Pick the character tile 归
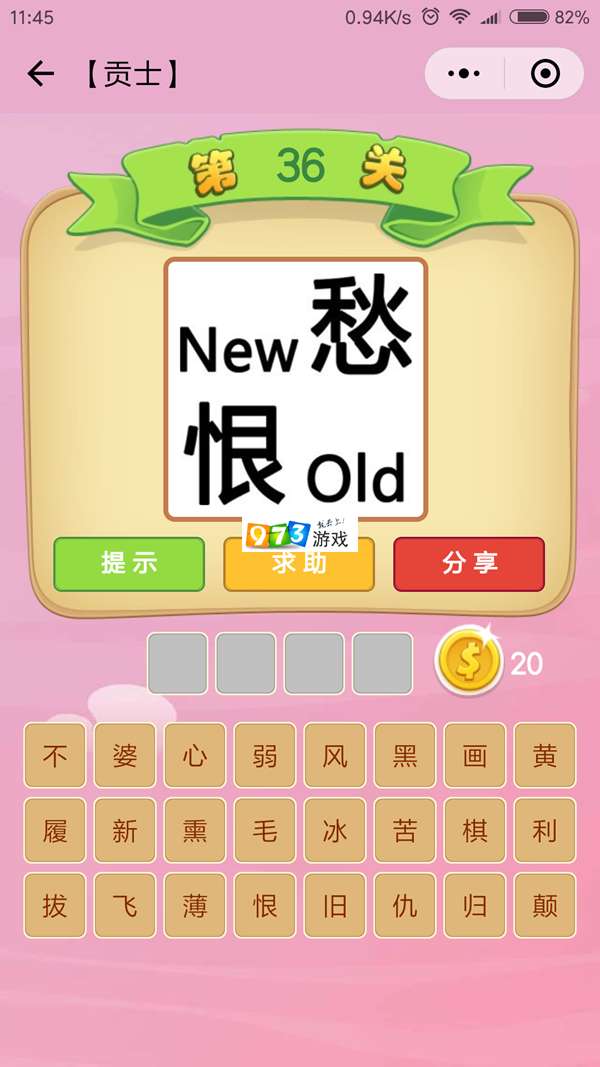Image resolution: width=600 pixels, height=1067 pixels. click(x=475, y=906)
